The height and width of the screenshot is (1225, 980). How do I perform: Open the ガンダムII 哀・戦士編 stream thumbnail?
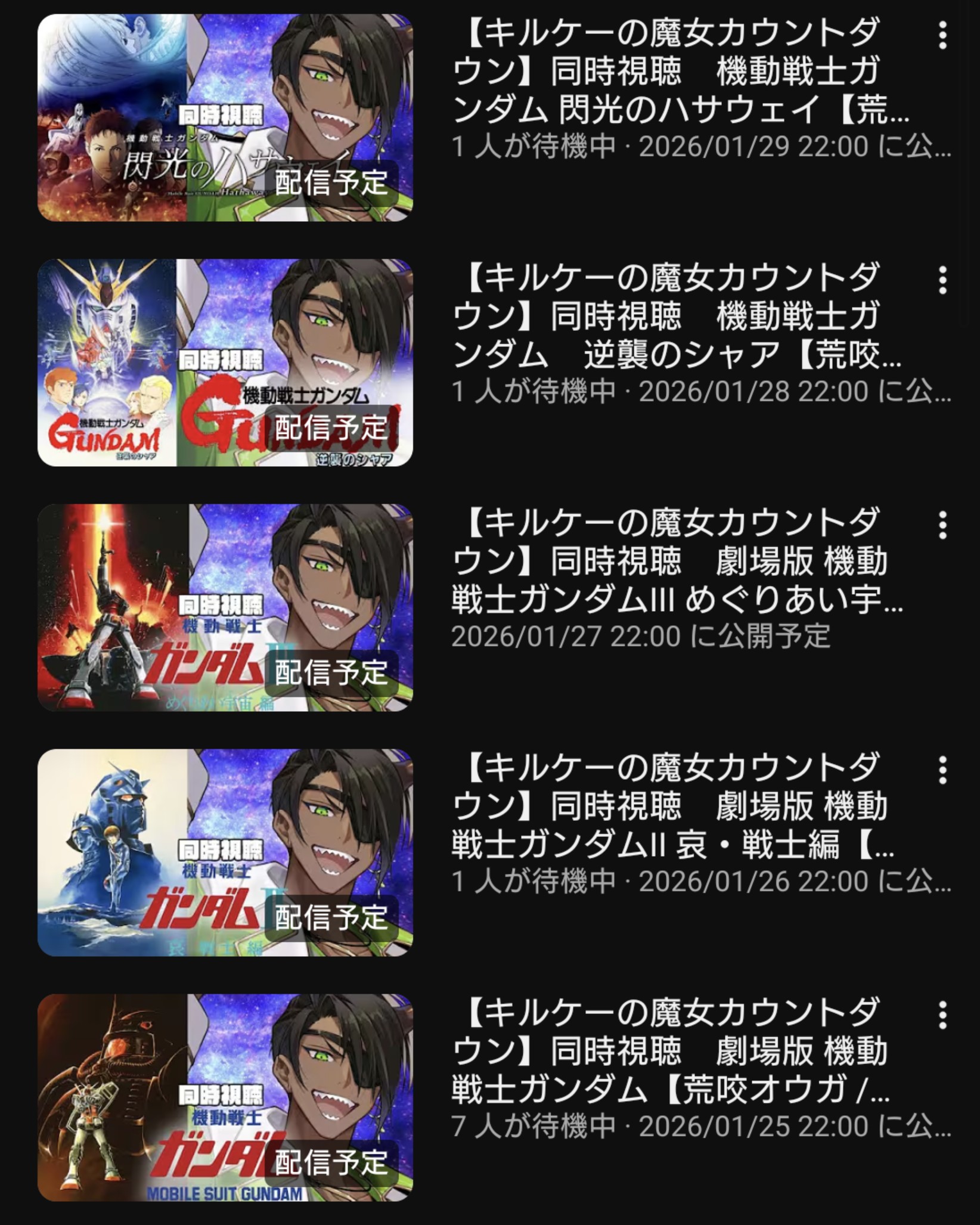point(225,852)
